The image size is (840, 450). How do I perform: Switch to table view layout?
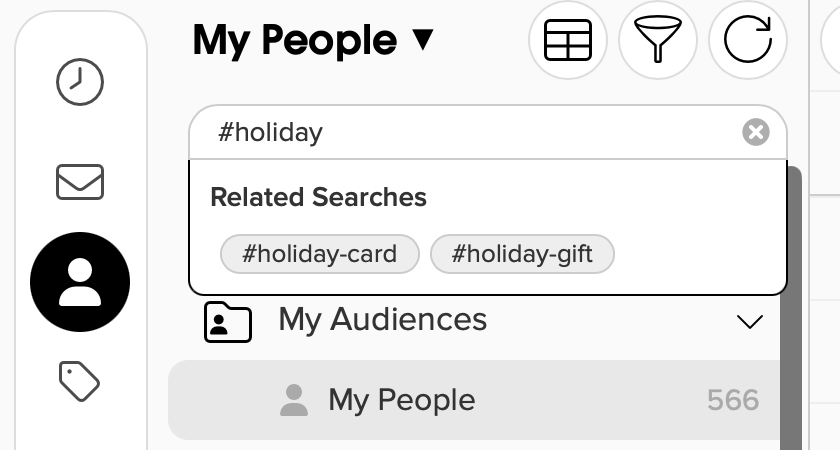567,41
